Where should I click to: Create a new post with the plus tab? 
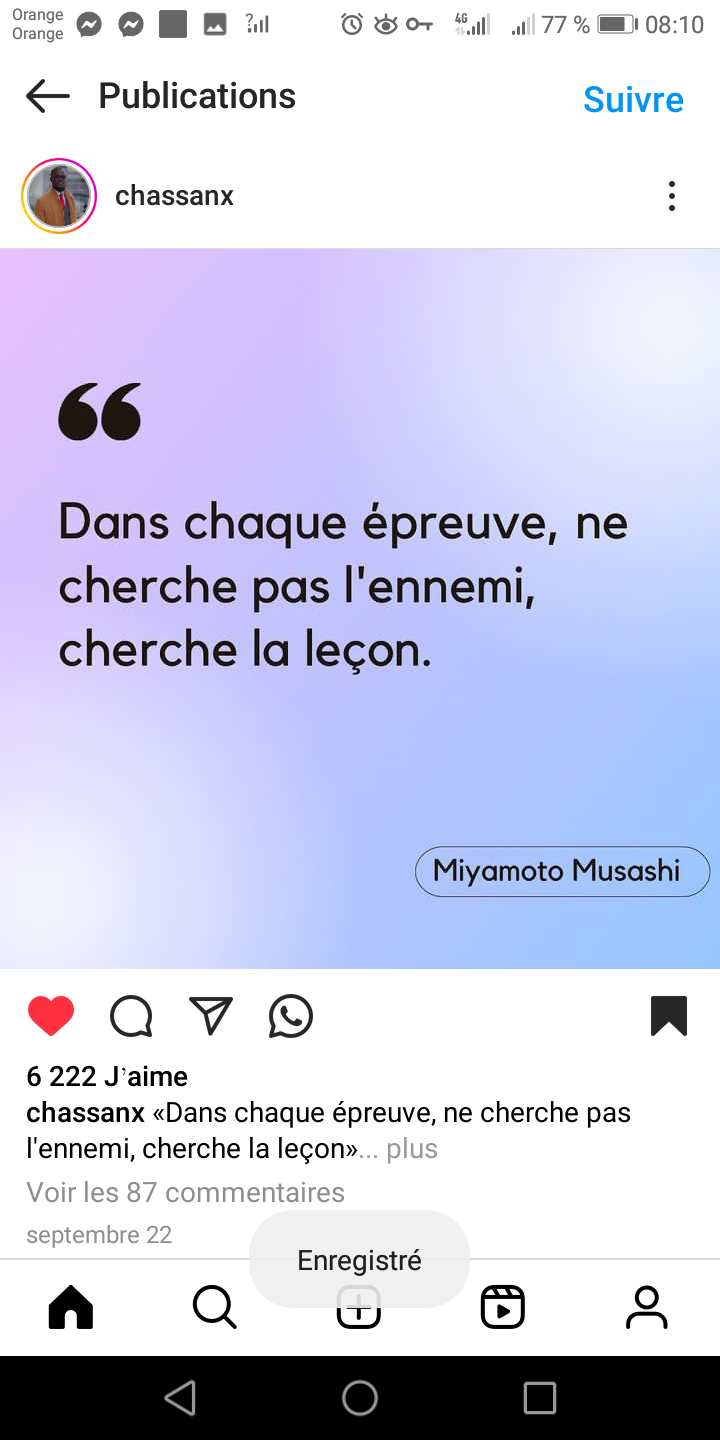tap(359, 1309)
